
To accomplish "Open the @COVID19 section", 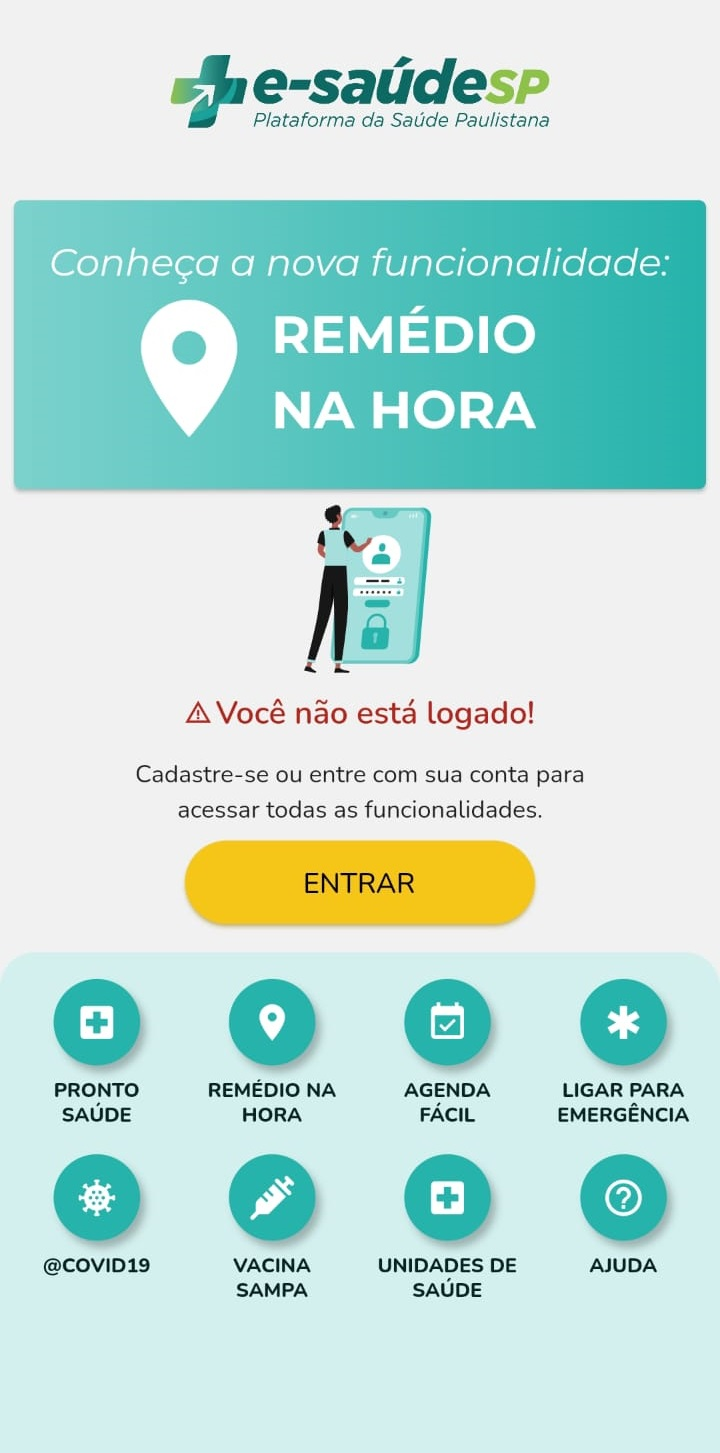I will point(97,1198).
